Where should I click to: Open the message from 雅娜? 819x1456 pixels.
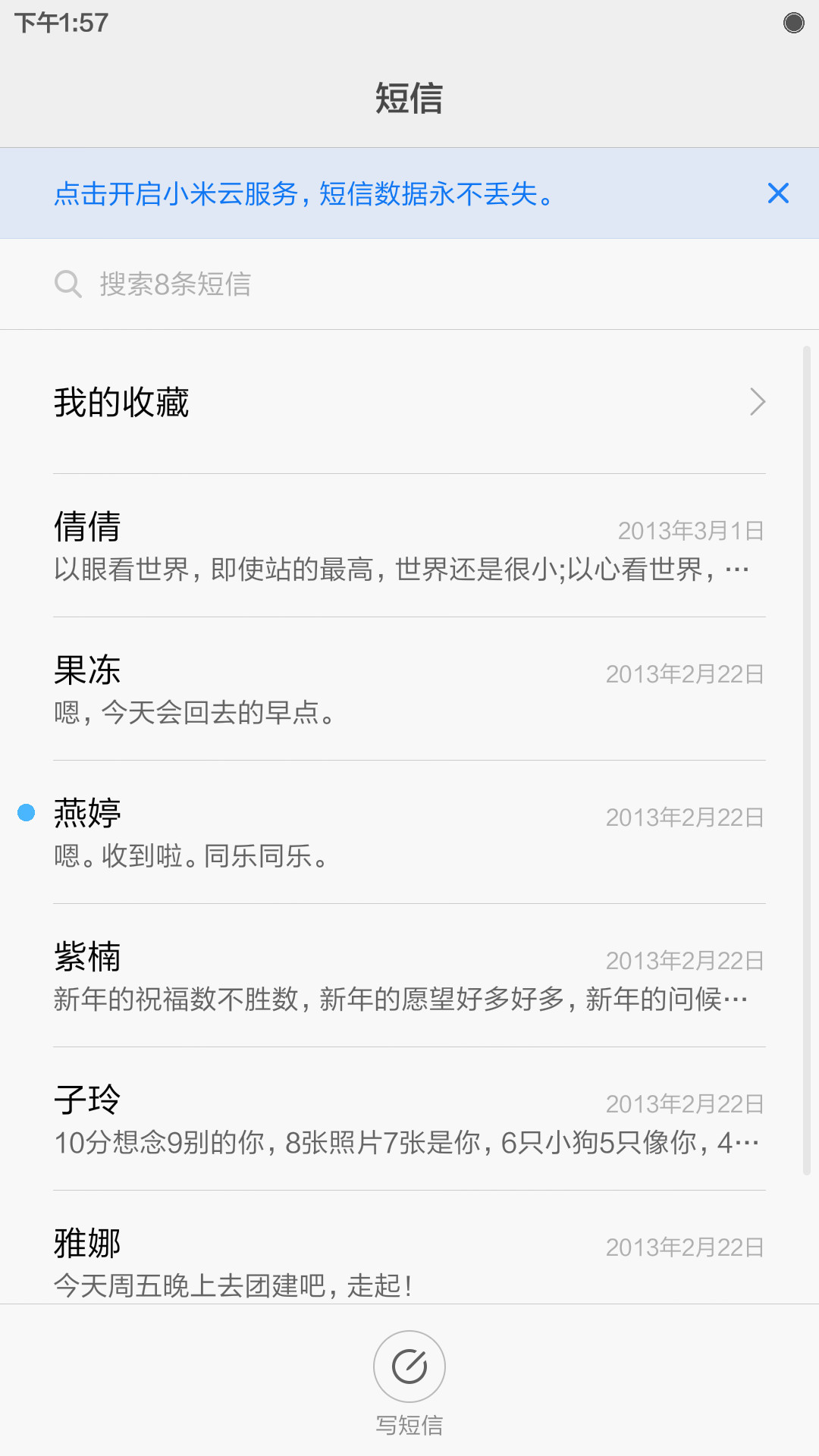[409, 1248]
